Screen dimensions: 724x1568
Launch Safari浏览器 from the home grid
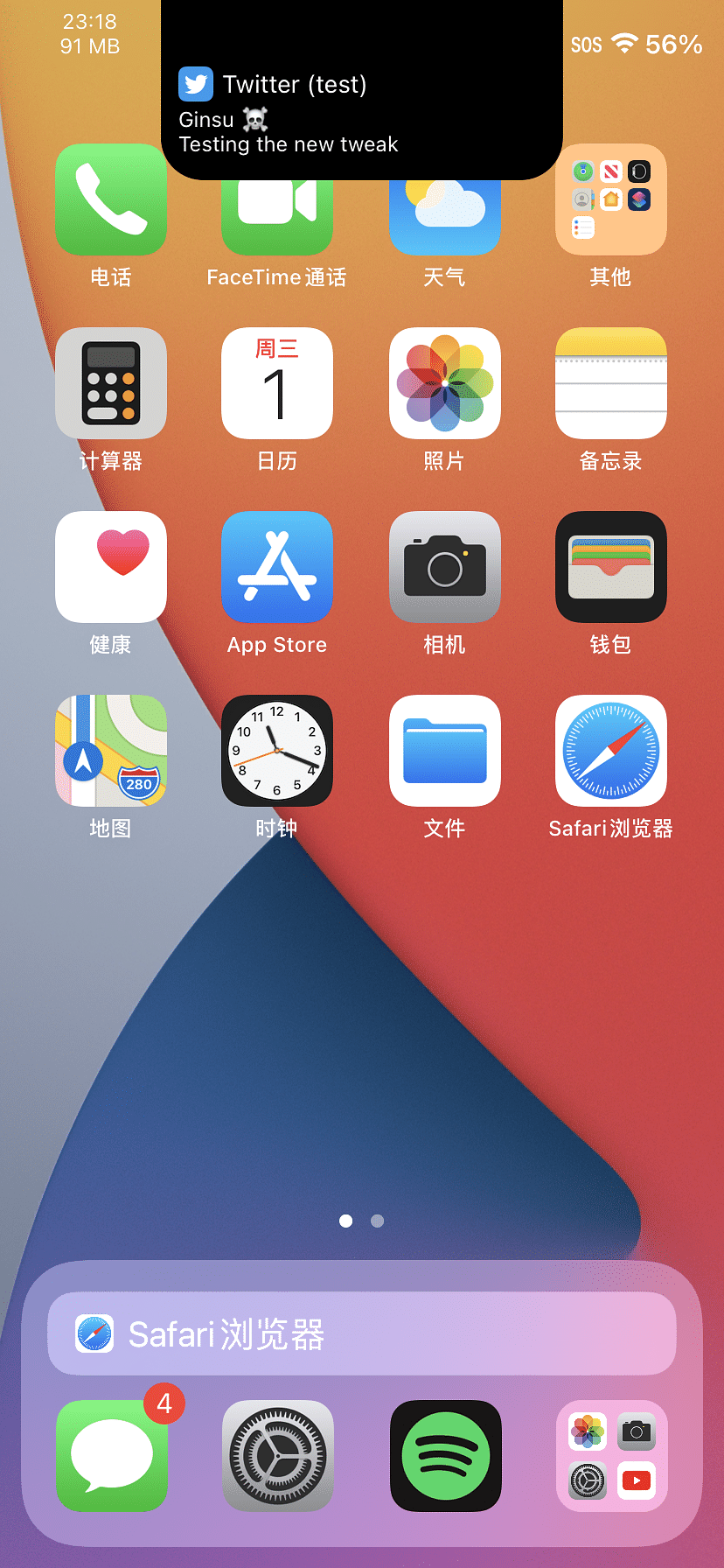tap(611, 751)
